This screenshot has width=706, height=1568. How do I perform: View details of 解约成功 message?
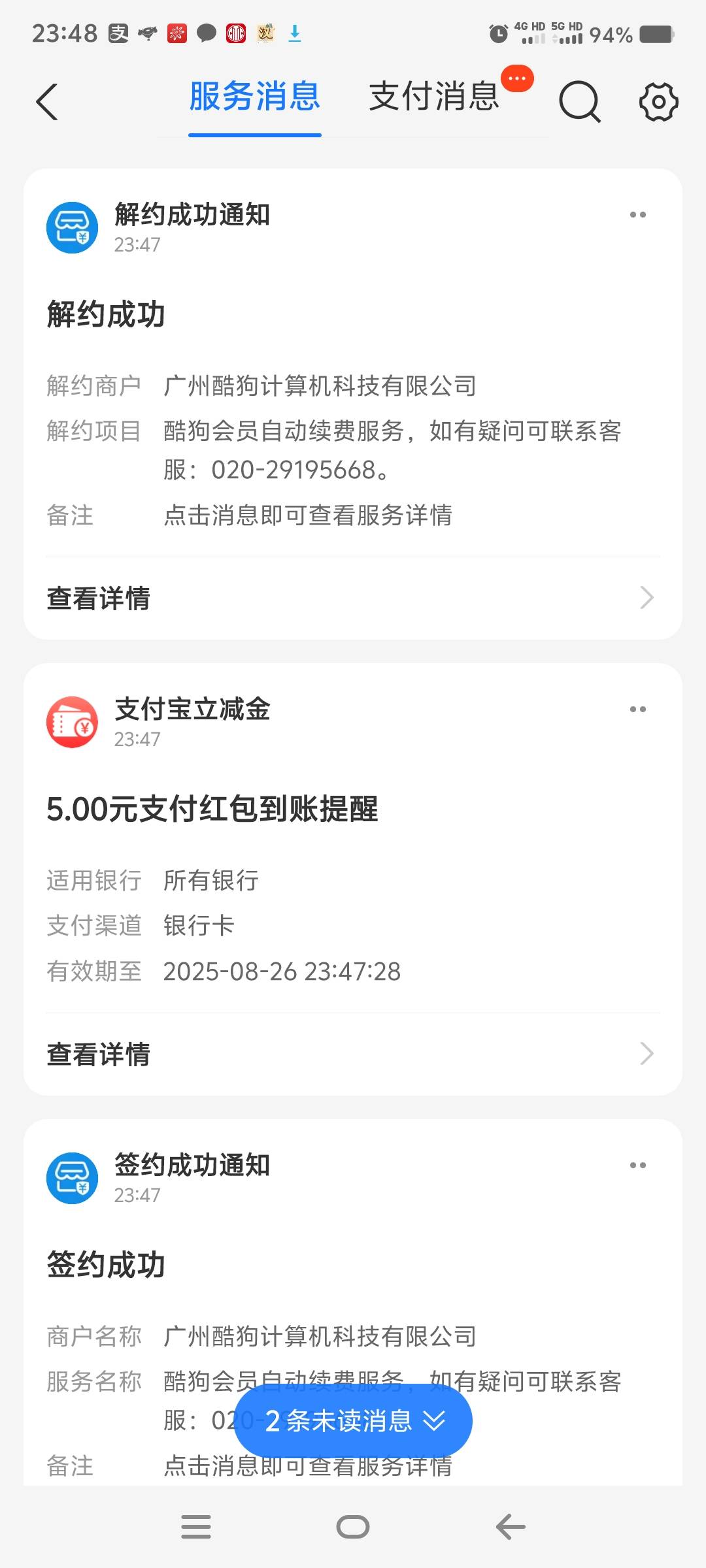(x=353, y=598)
